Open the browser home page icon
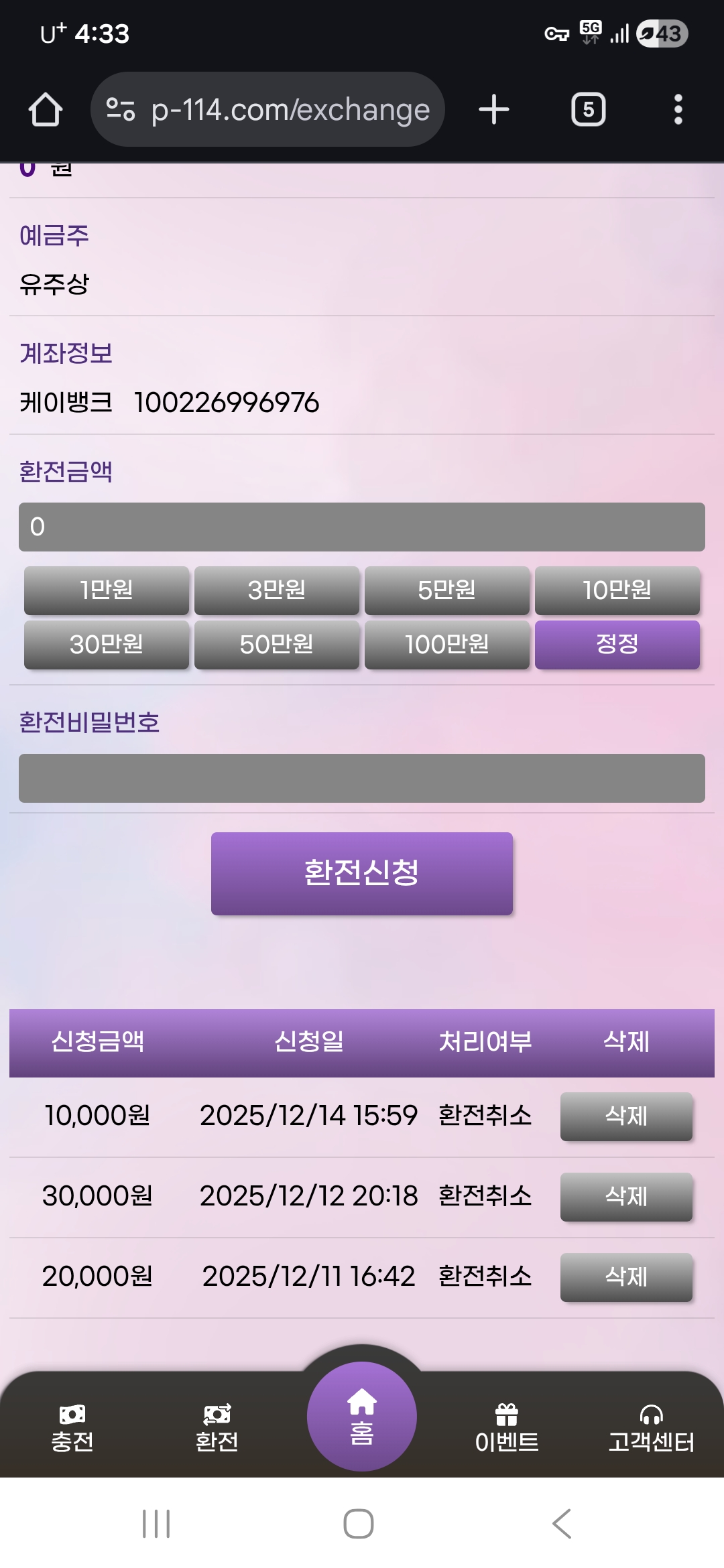This screenshot has width=724, height=1568. pyautogui.click(x=46, y=109)
